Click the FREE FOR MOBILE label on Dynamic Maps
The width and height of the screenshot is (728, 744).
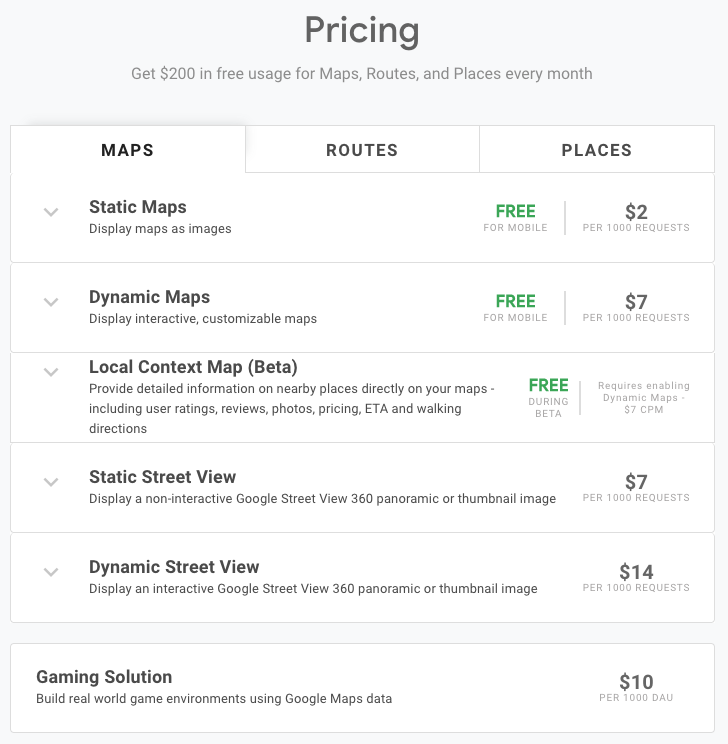pos(515,308)
